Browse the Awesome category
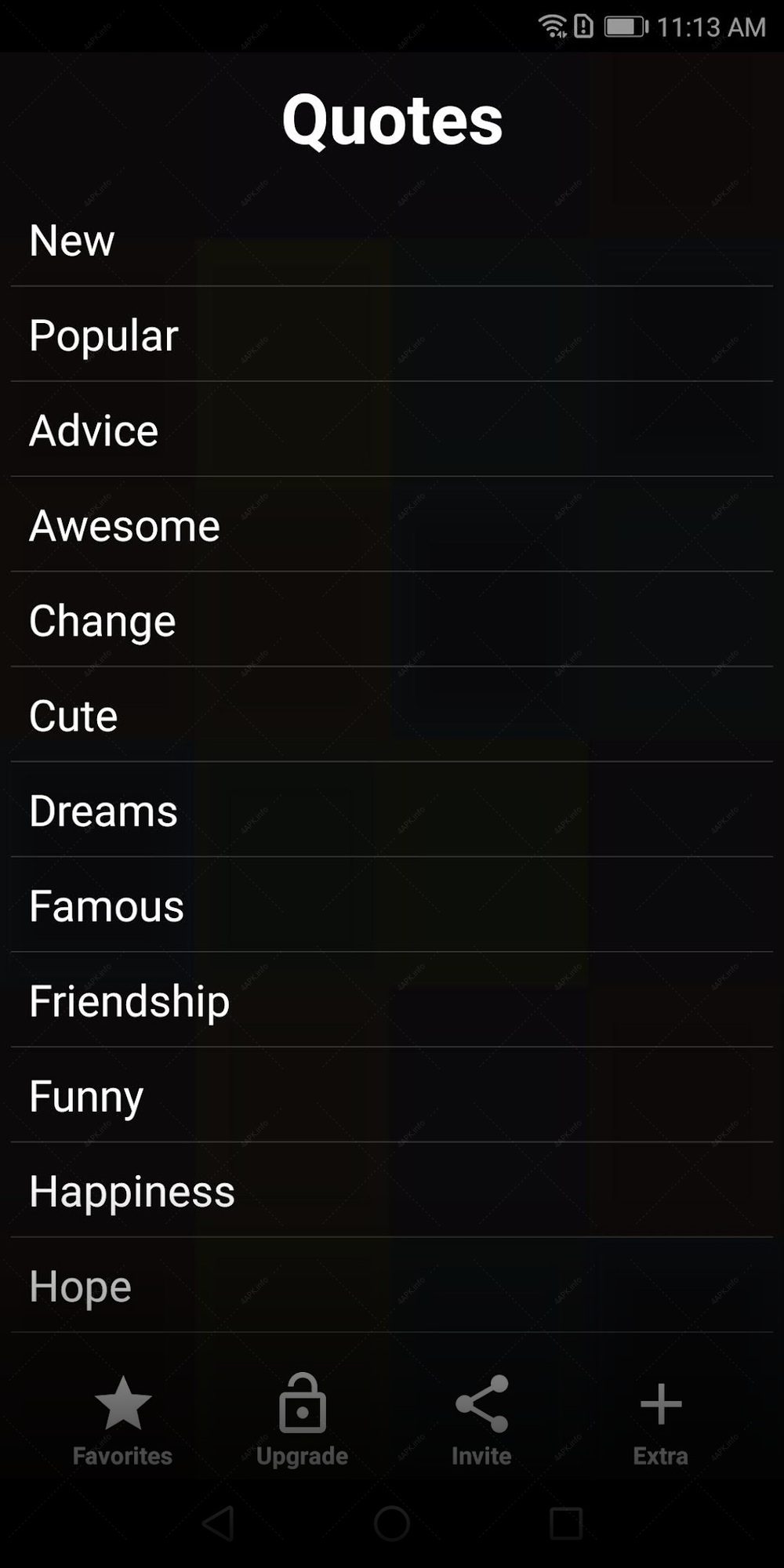 pos(392,525)
